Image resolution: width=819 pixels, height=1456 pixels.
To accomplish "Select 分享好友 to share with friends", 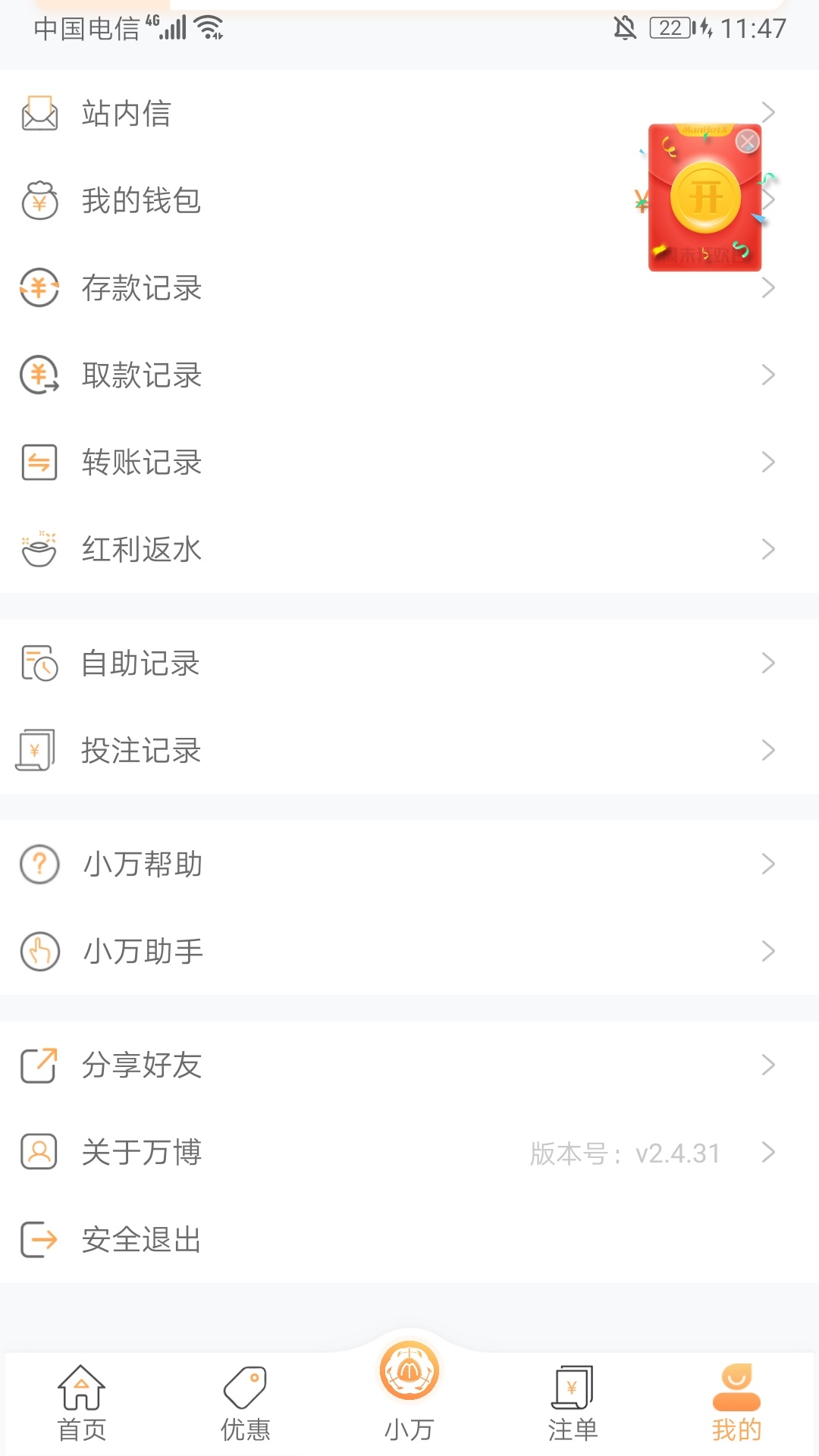I will 409,1065.
